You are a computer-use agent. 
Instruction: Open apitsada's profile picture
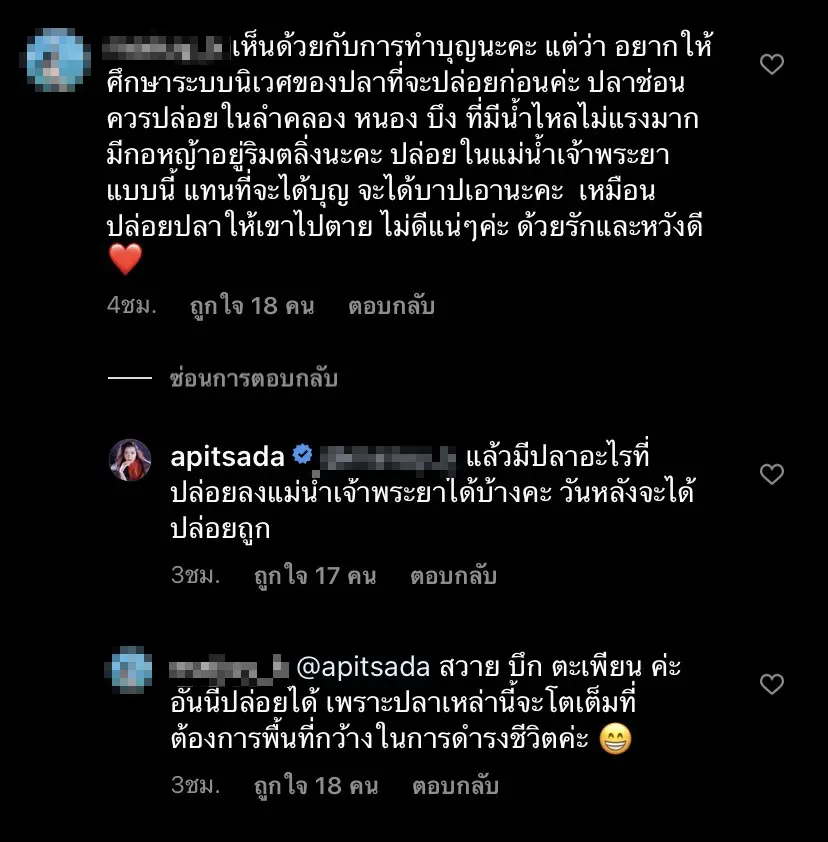(x=129, y=460)
